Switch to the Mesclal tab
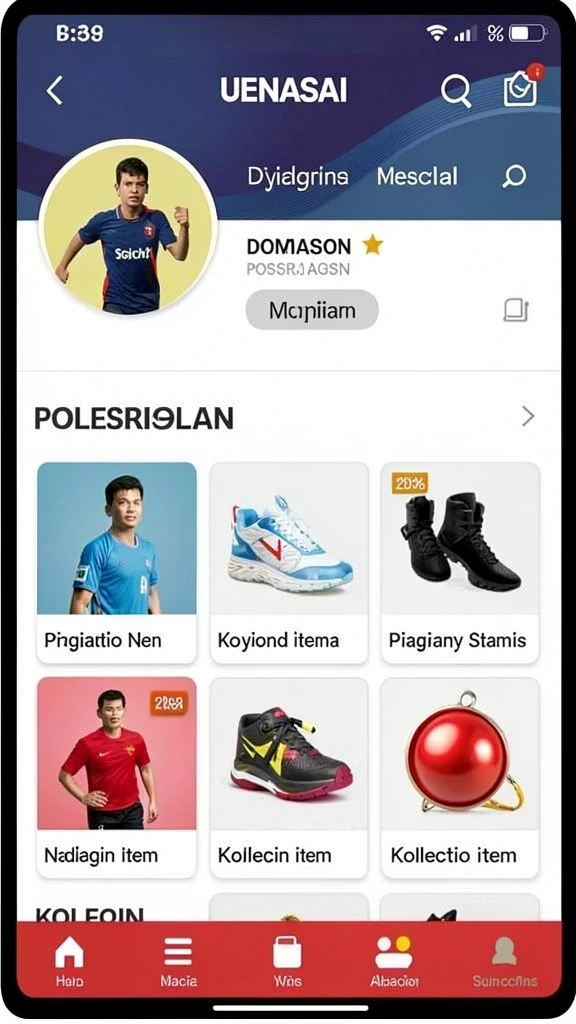Screen dimensions: 576x1024 (417, 176)
